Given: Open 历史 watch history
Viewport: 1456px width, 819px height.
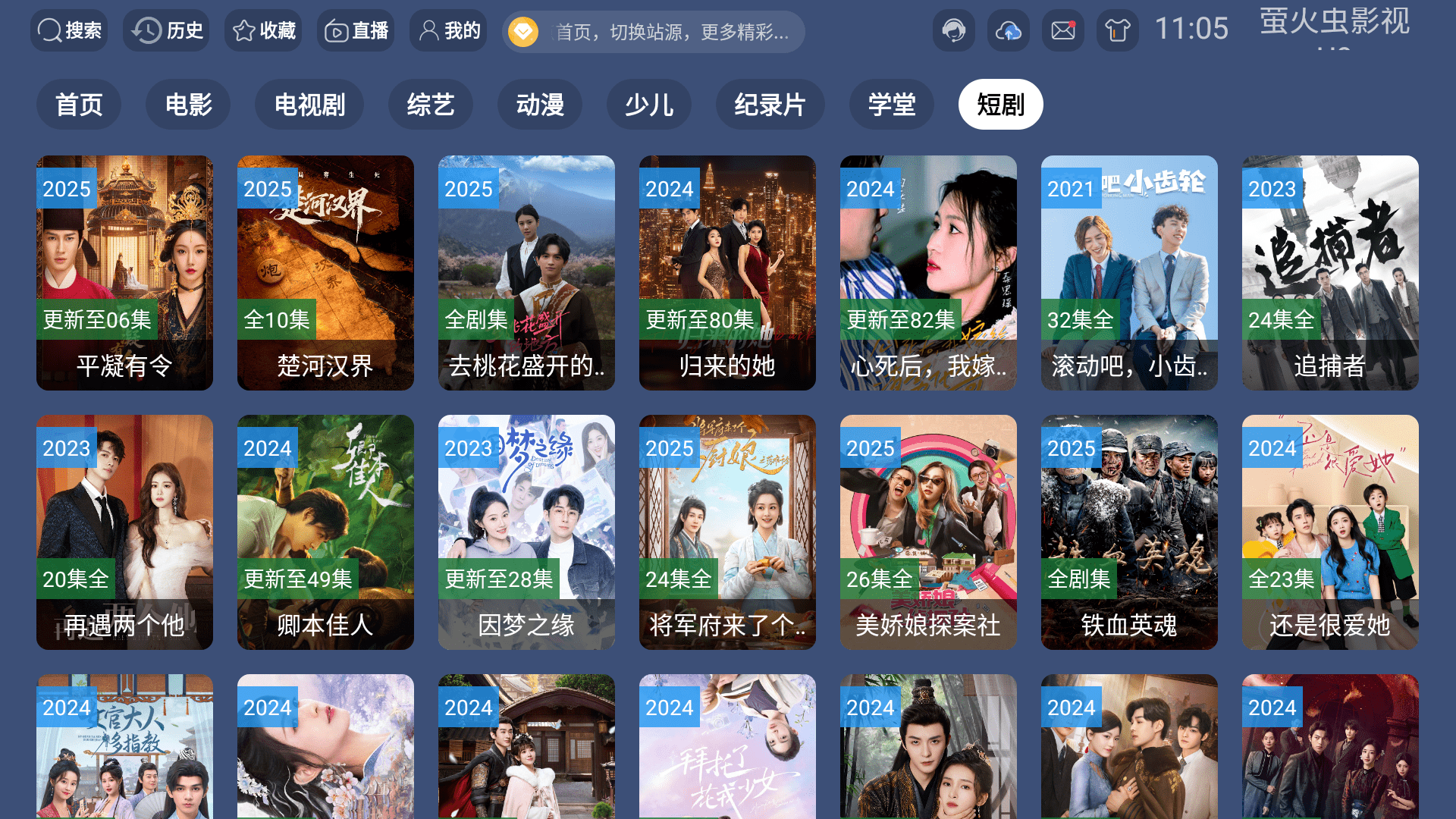Looking at the screenshot, I should coord(167,30).
